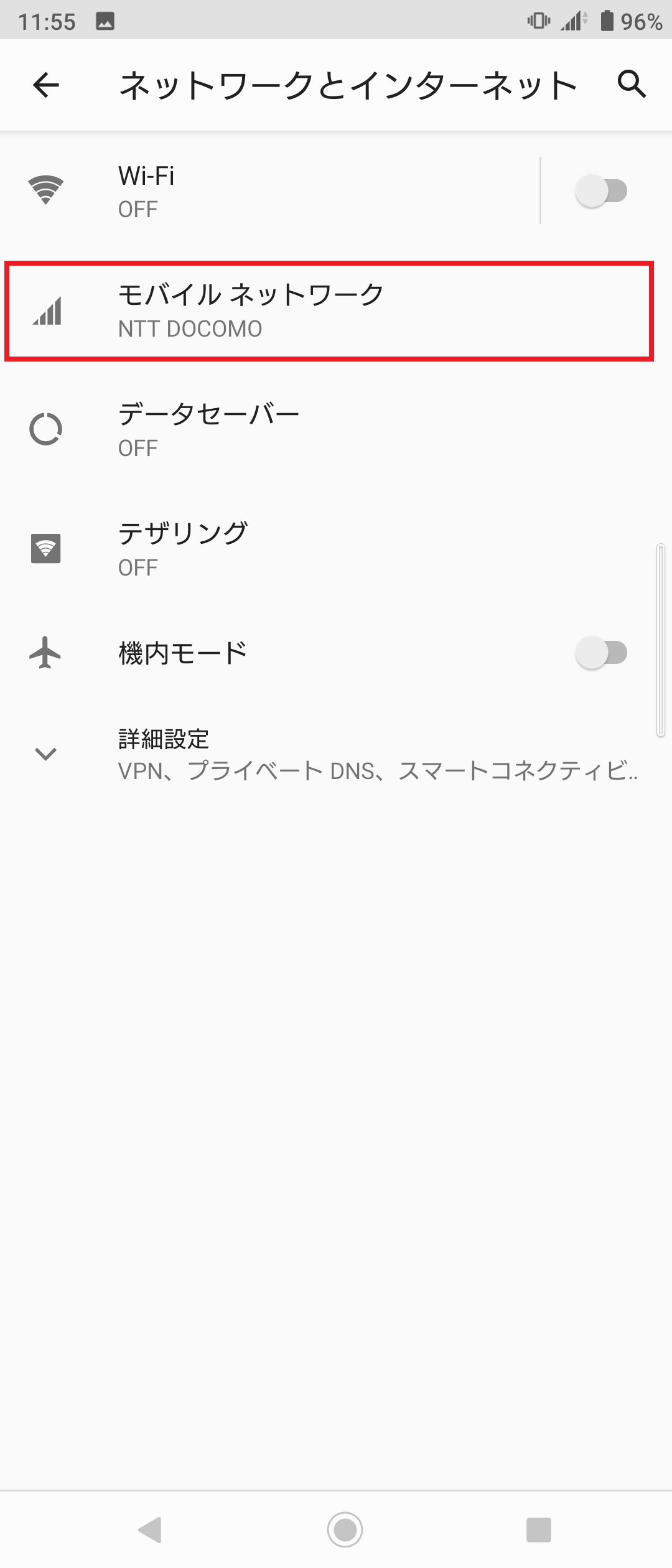
Task: Tap the Wi-Fi signal icon
Action: pyautogui.click(x=47, y=190)
